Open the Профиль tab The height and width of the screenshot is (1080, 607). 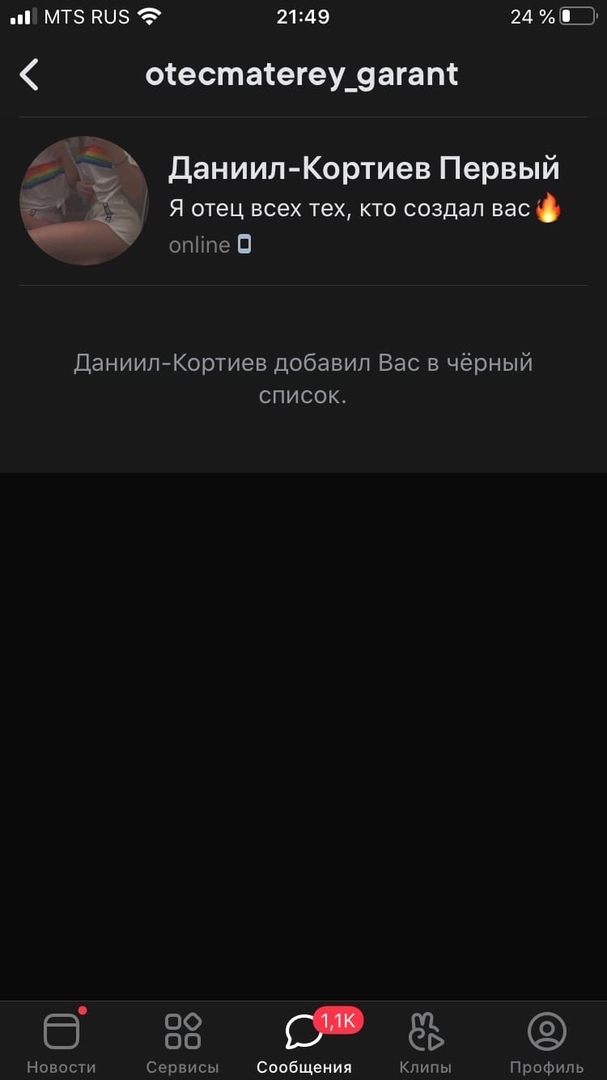tap(546, 1042)
